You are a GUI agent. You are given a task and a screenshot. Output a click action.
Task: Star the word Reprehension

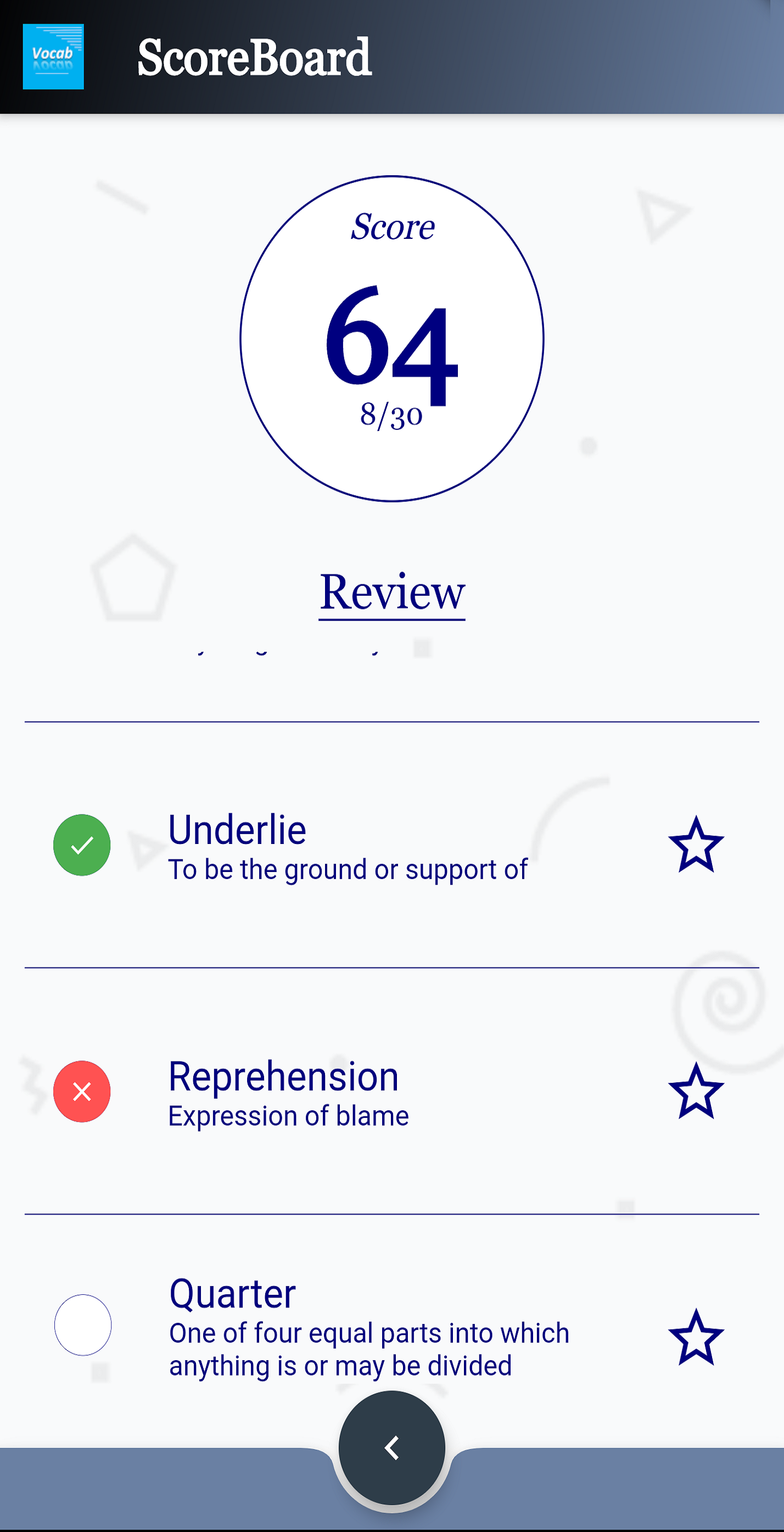pyautogui.click(x=696, y=1091)
